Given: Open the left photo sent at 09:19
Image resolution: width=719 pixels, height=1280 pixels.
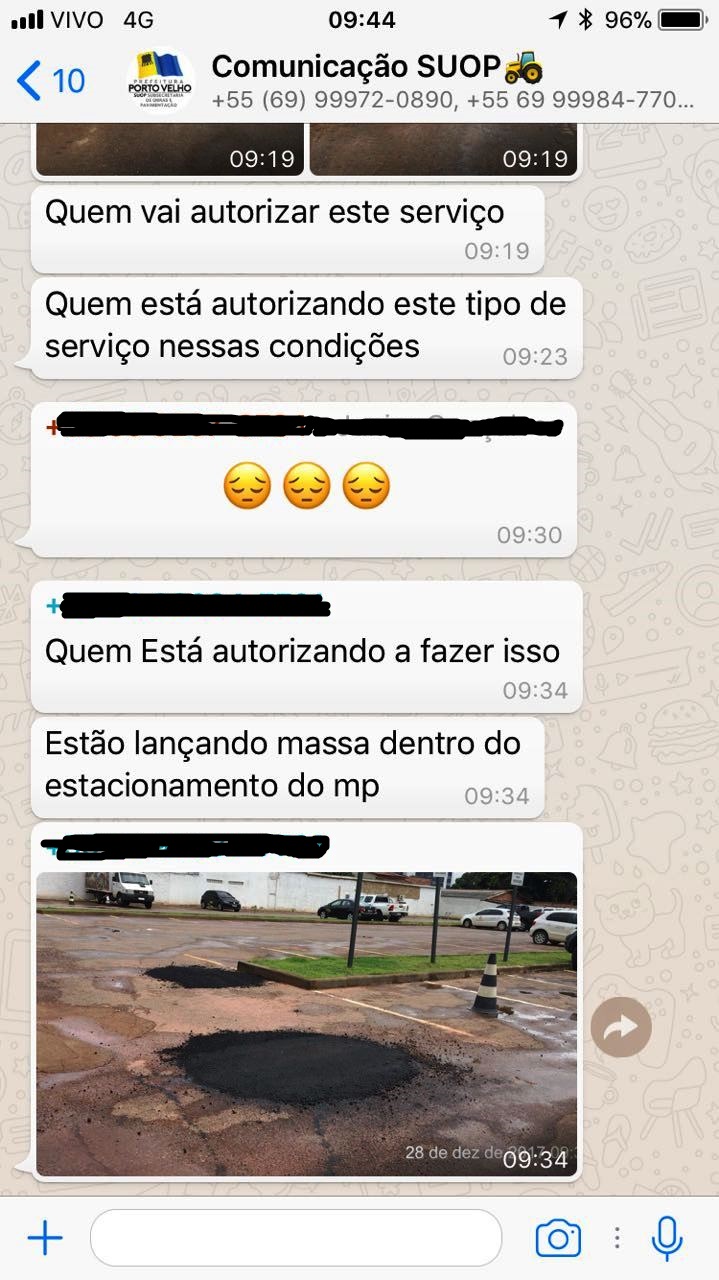Looking at the screenshot, I should click(168, 150).
